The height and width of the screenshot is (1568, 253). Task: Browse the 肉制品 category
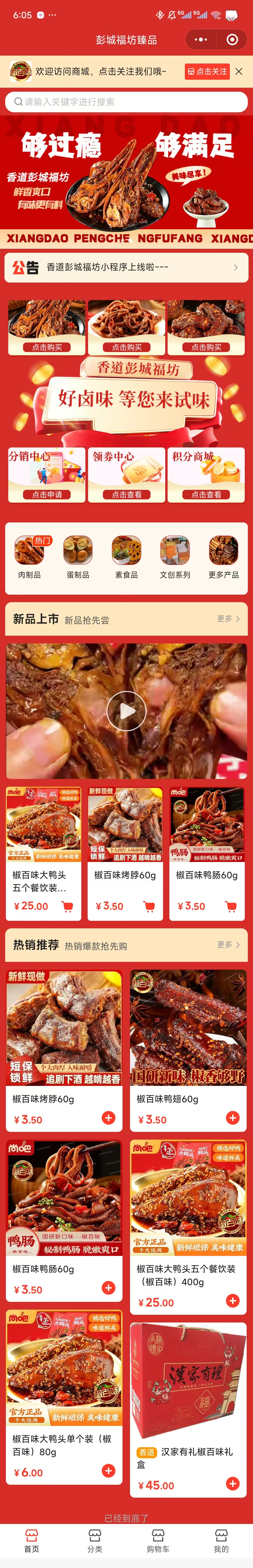pos(29,557)
